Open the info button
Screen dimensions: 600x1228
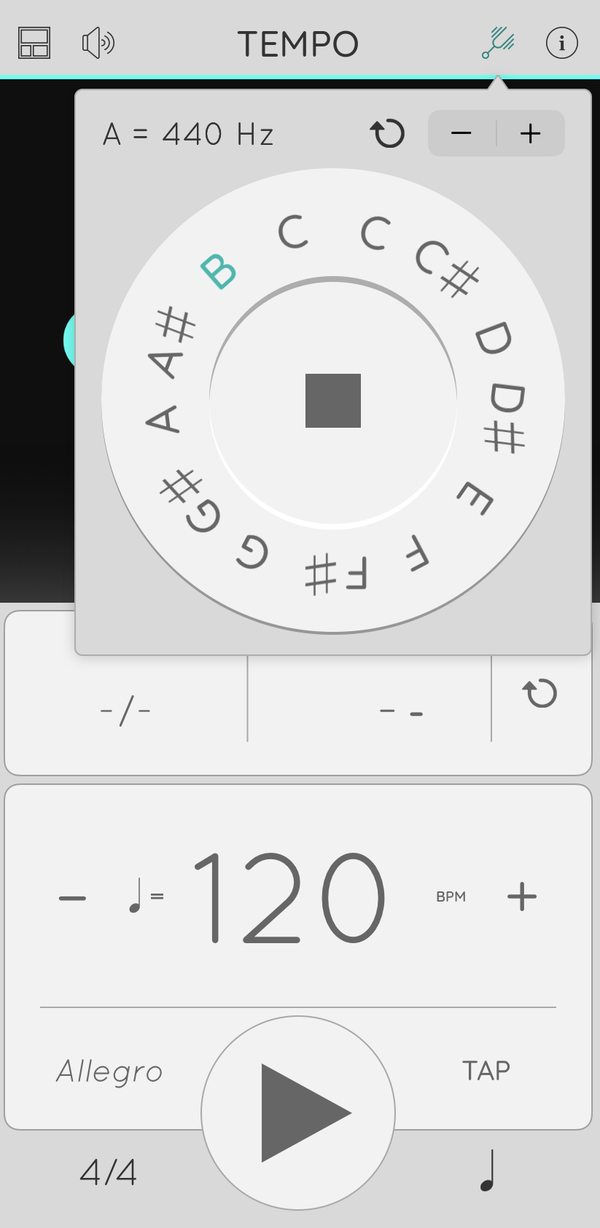click(x=562, y=43)
